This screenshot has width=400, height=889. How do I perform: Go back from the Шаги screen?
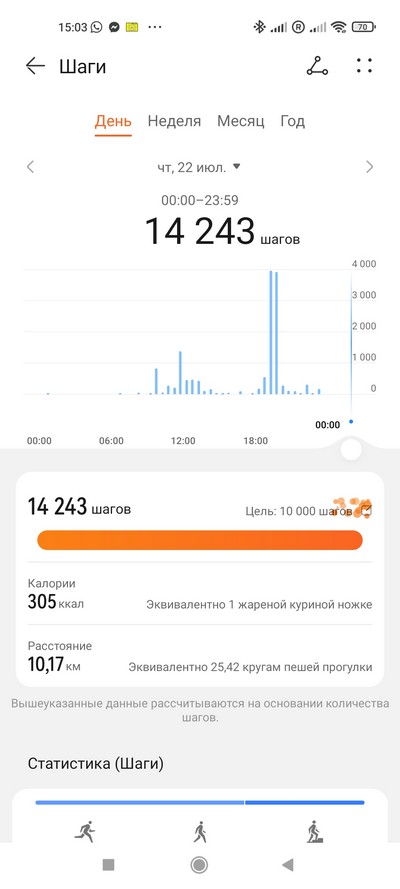(x=35, y=66)
